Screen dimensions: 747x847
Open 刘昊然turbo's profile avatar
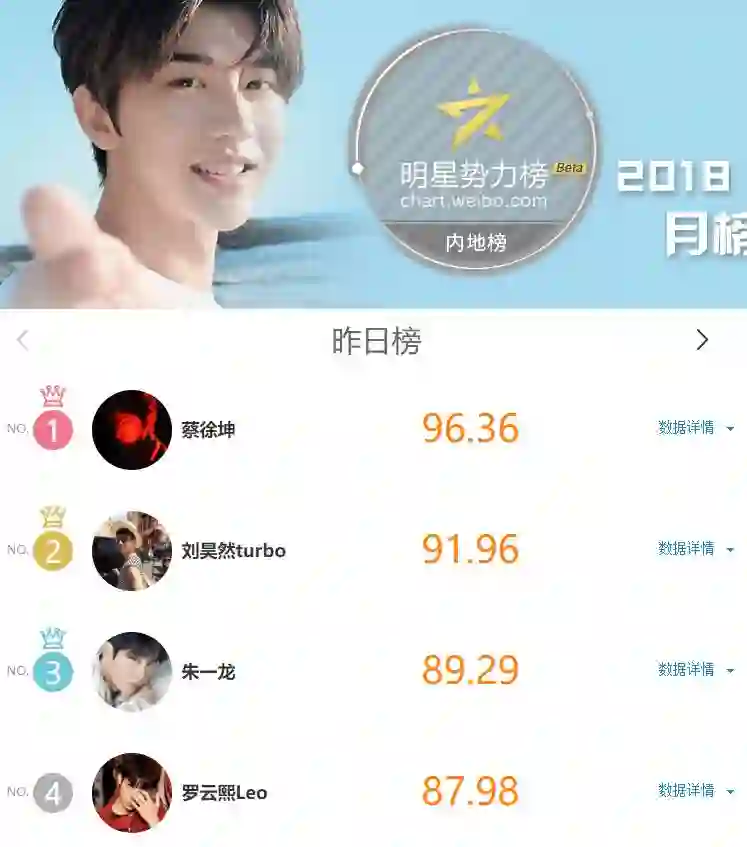coord(132,551)
